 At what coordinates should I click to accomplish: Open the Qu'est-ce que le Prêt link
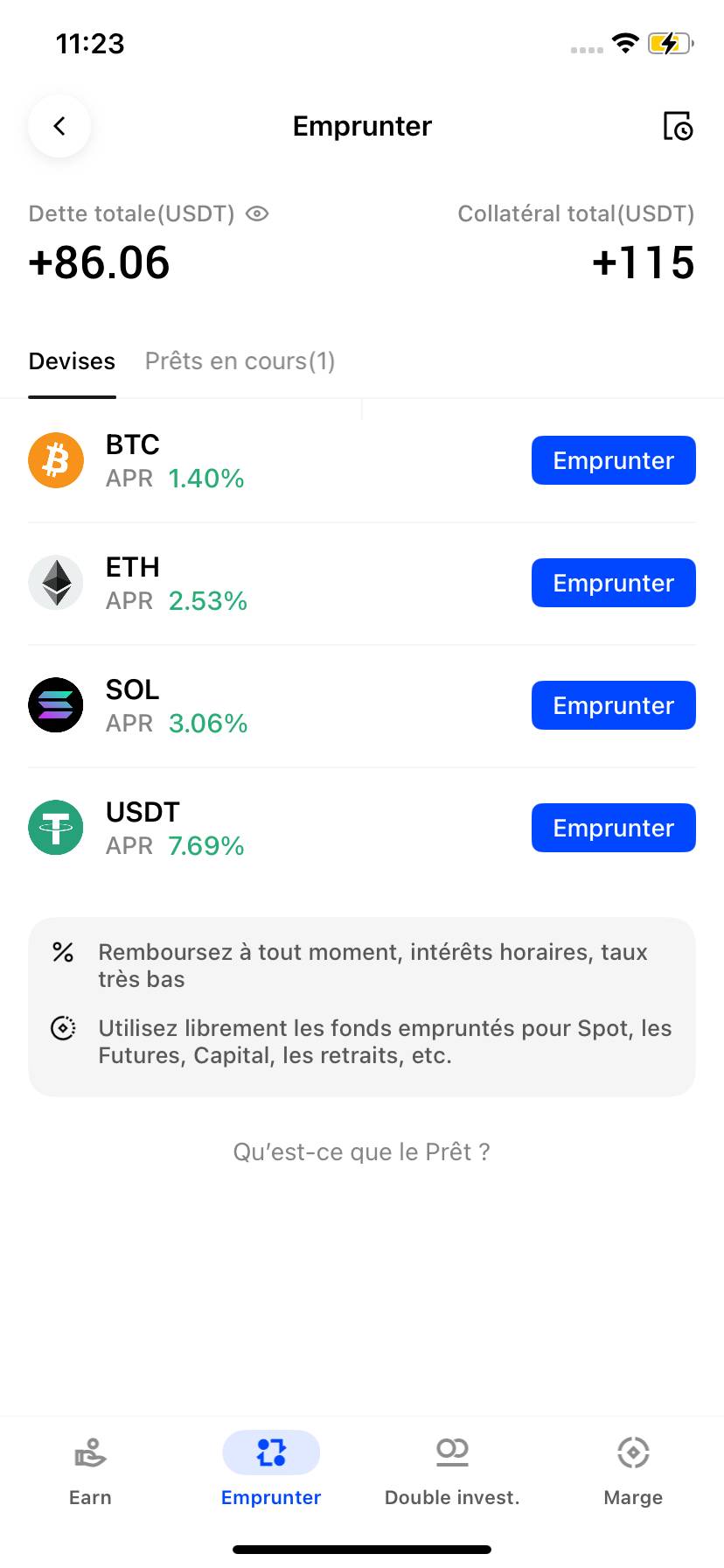(x=361, y=1151)
